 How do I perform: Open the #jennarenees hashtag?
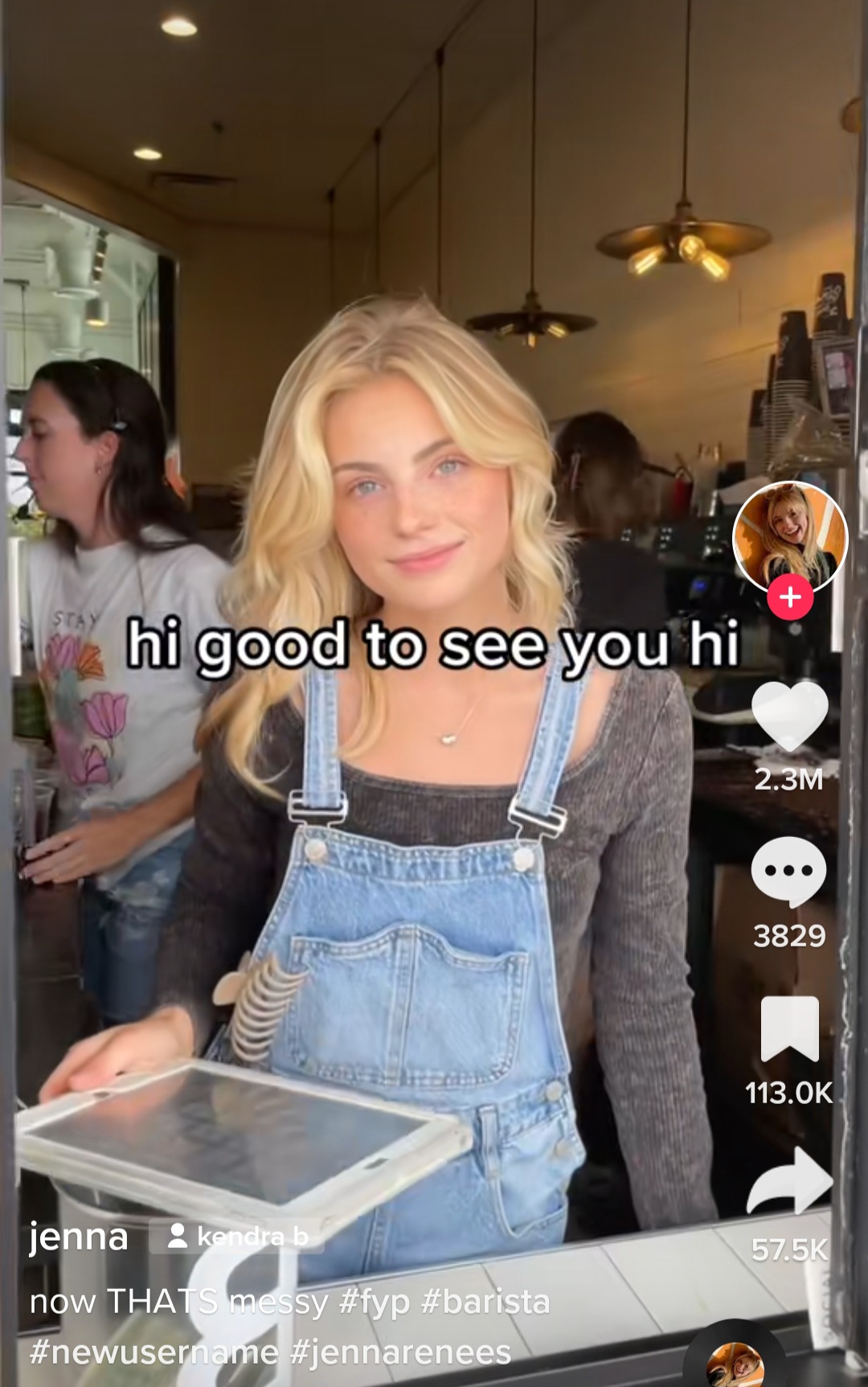point(400,1352)
